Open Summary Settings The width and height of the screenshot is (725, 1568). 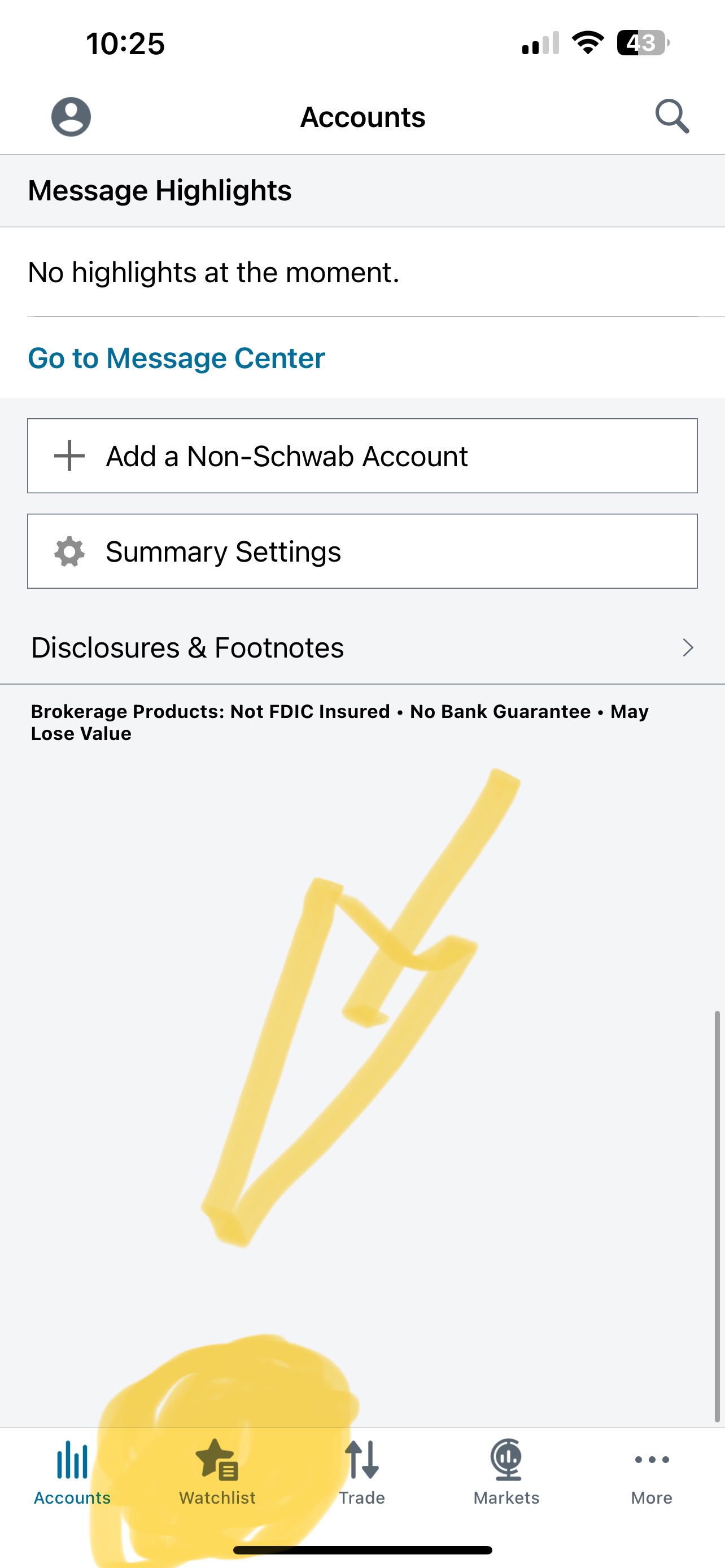(362, 551)
